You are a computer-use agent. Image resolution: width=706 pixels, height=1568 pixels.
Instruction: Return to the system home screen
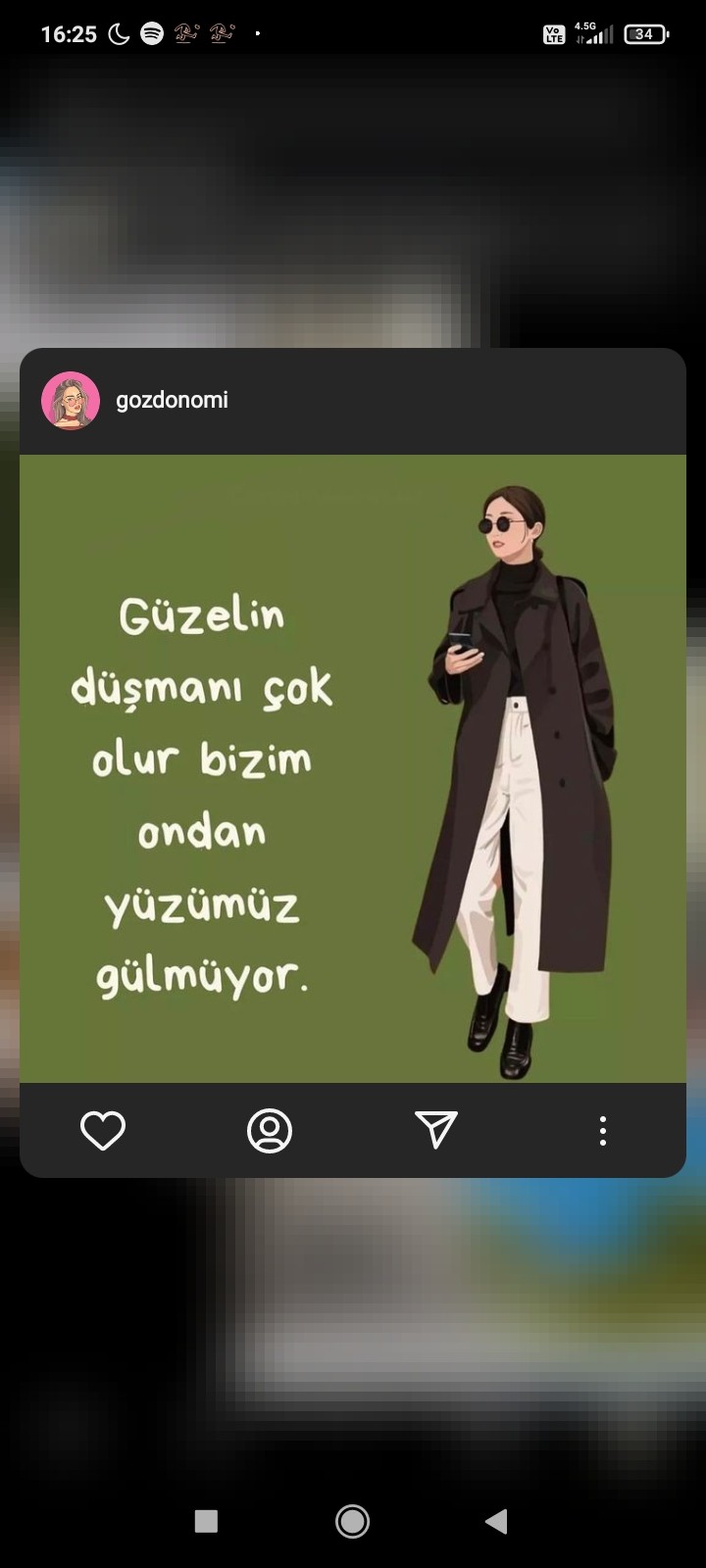click(353, 1521)
